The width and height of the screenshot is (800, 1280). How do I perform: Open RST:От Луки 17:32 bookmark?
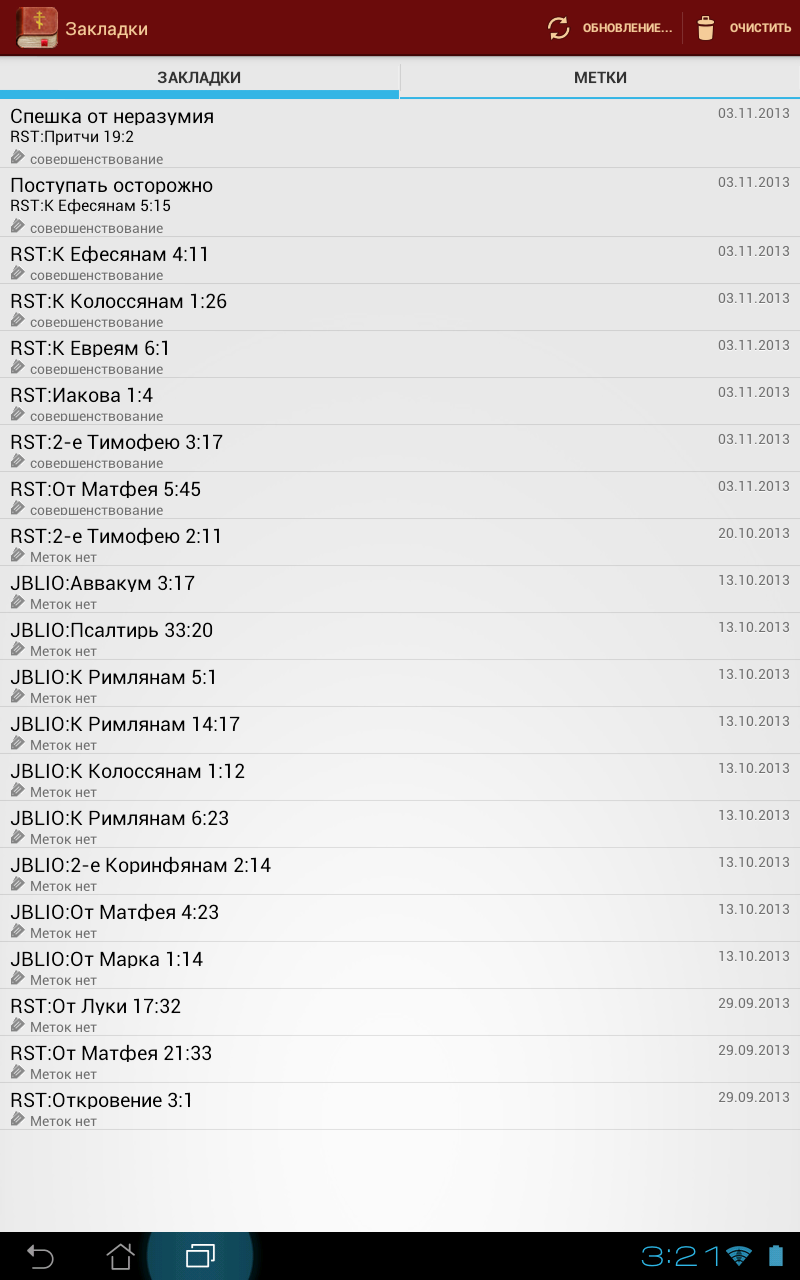[96, 1007]
